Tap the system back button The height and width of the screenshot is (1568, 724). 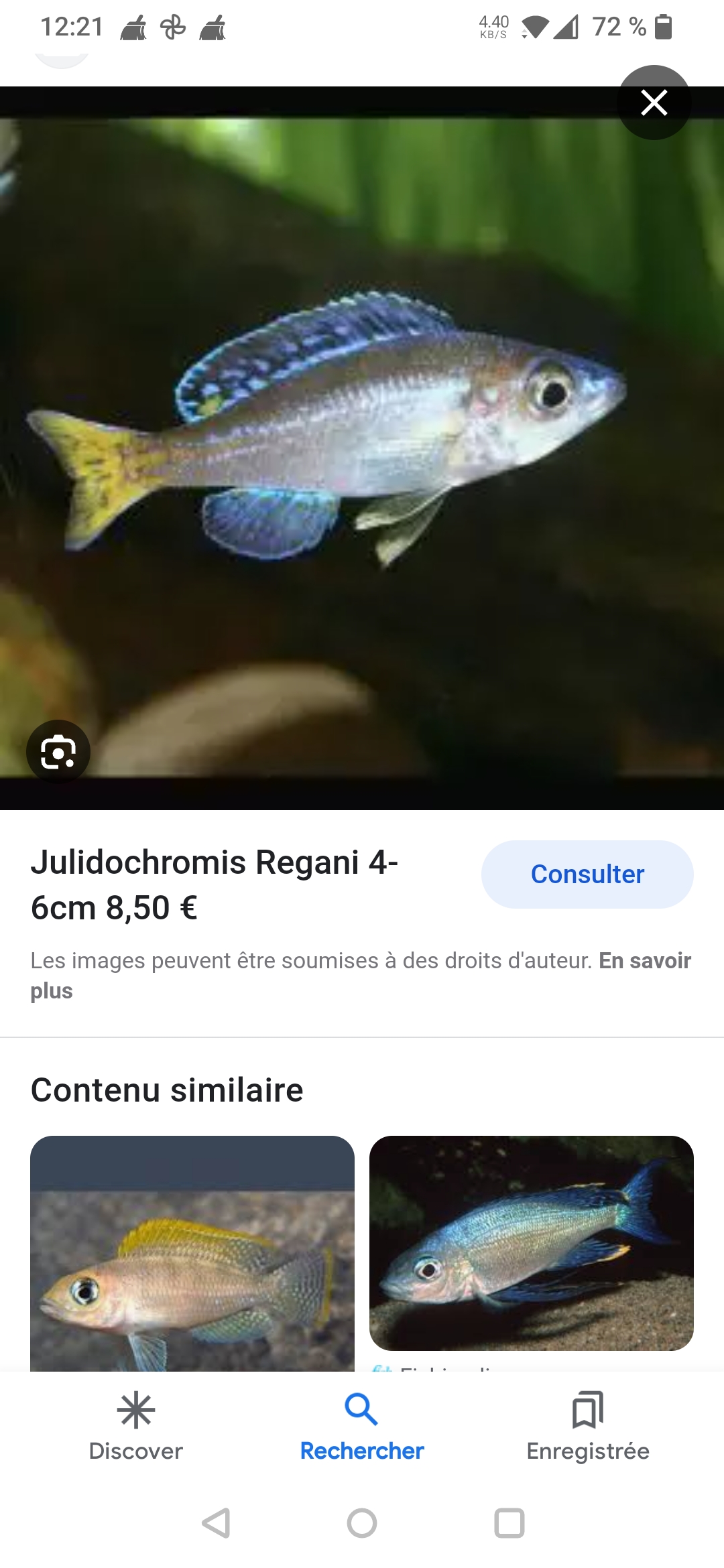216,1523
